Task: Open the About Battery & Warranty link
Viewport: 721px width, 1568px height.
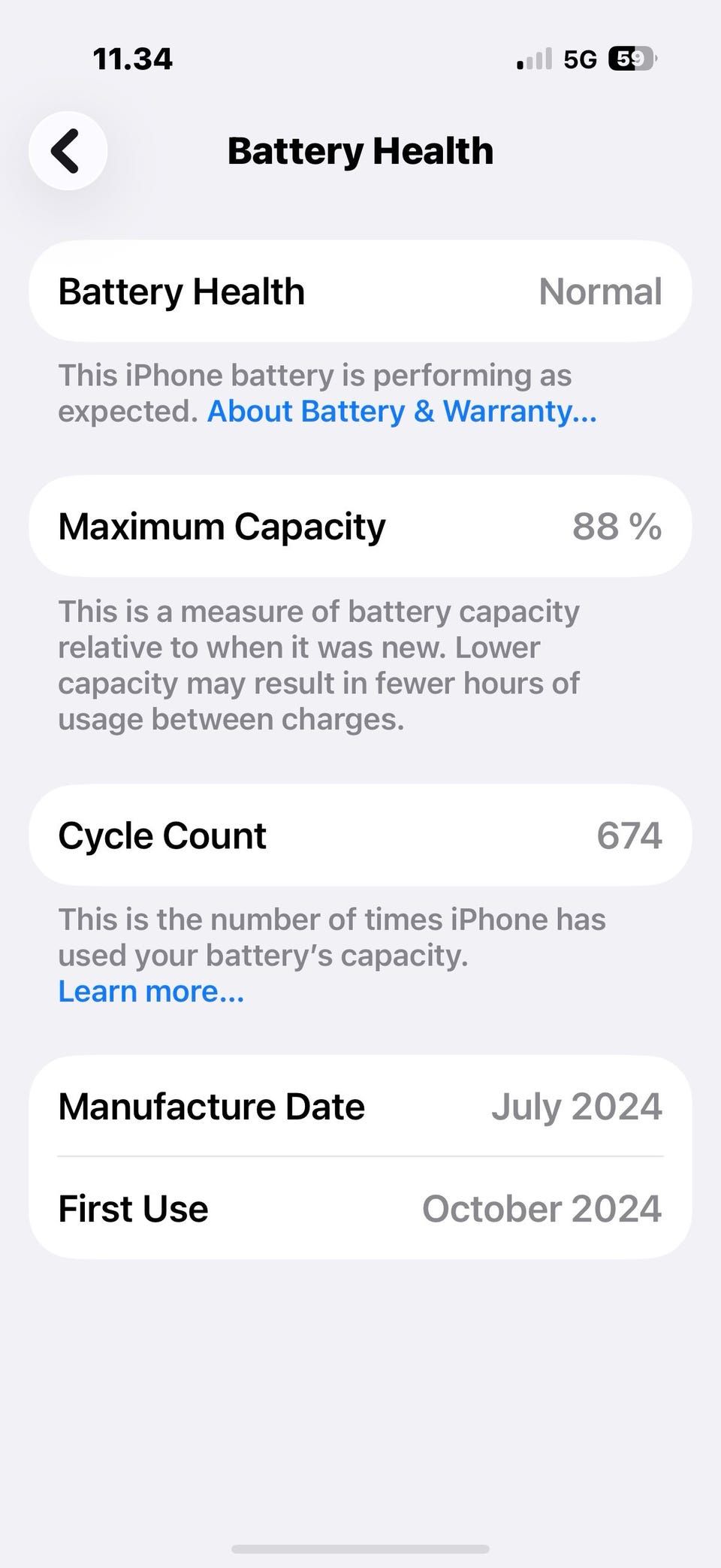Action: 402,411
